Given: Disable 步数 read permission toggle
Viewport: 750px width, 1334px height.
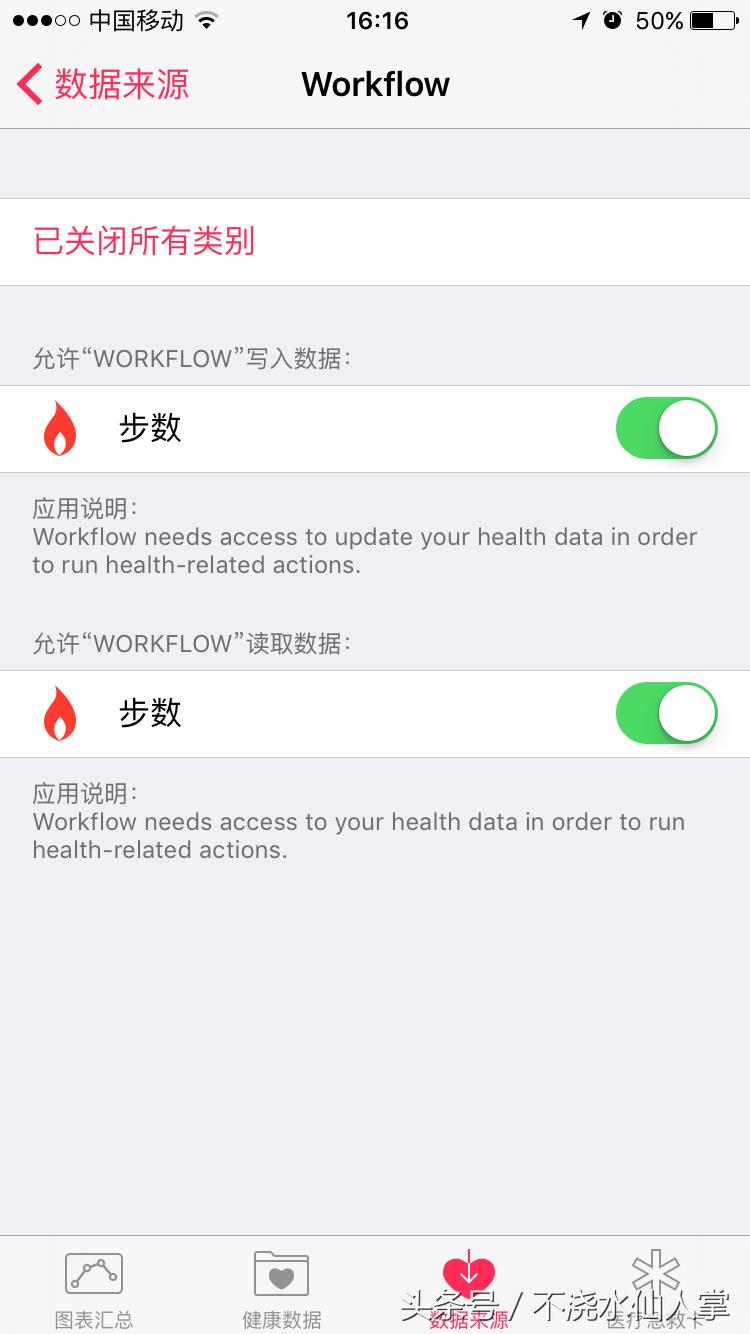Looking at the screenshot, I should coord(667,714).
